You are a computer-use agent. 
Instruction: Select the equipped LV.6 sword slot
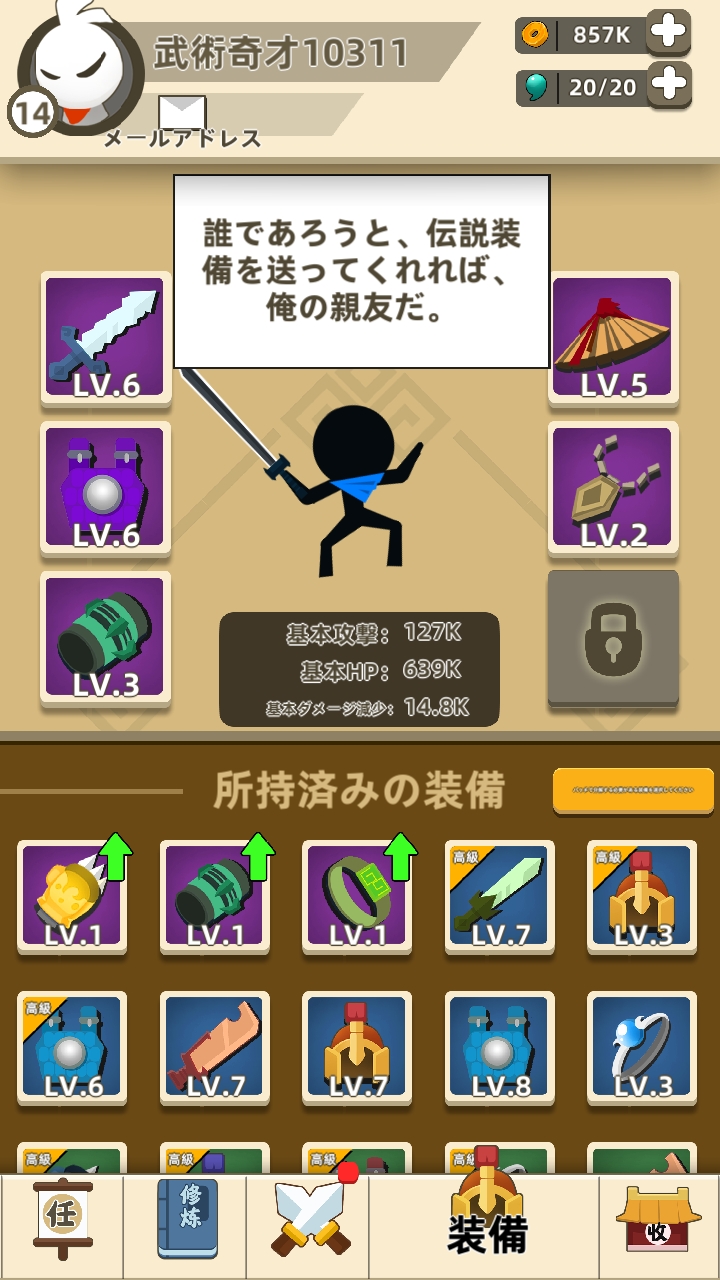pos(105,338)
